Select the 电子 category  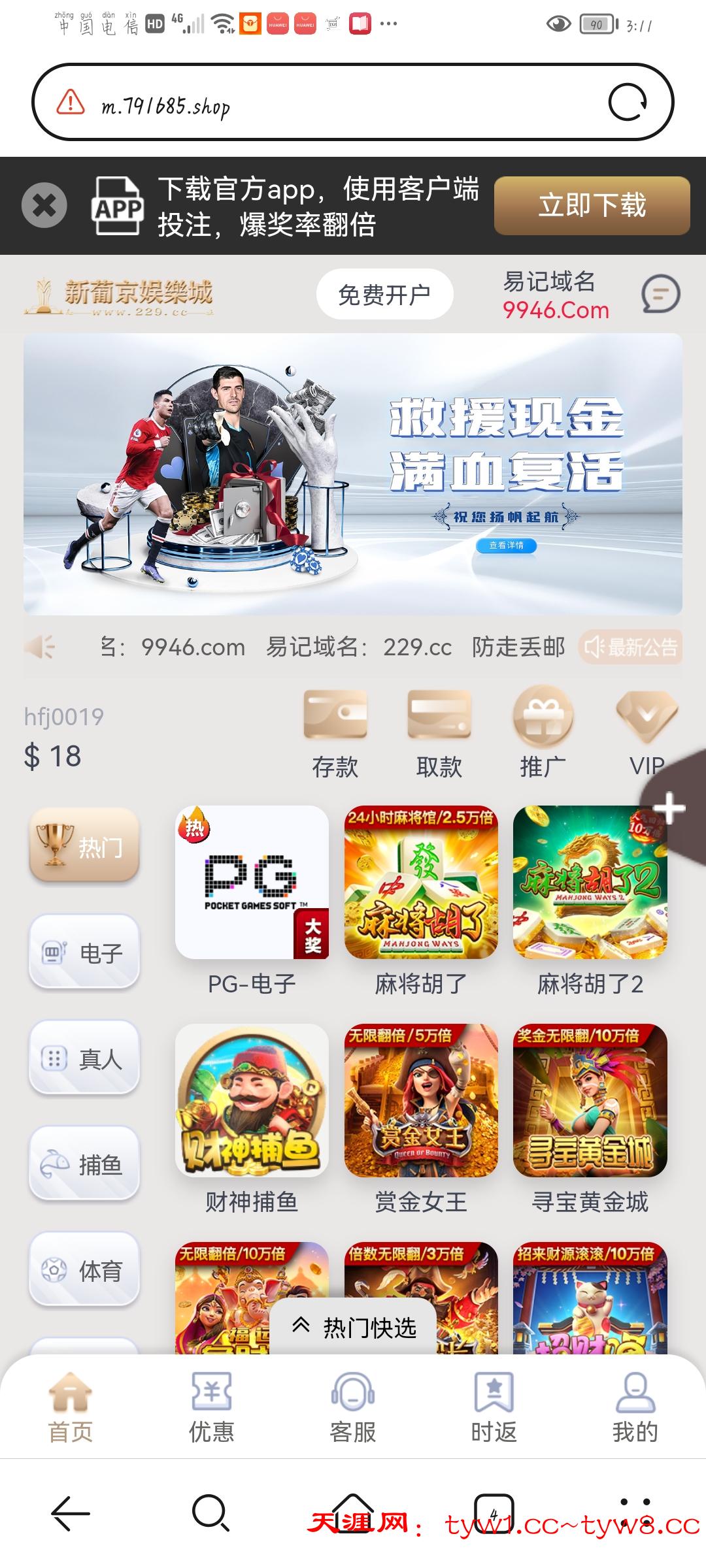[84, 953]
